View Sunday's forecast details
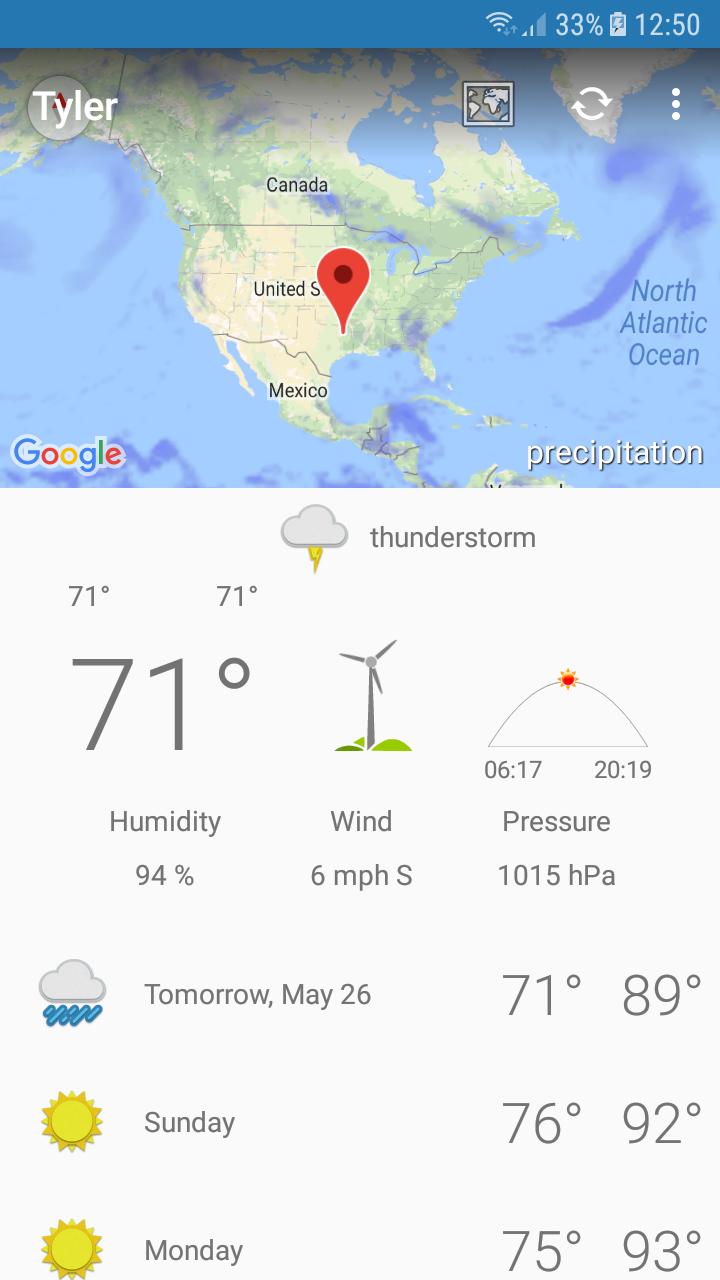The height and width of the screenshot is (1280, 720). [360, 1122]
